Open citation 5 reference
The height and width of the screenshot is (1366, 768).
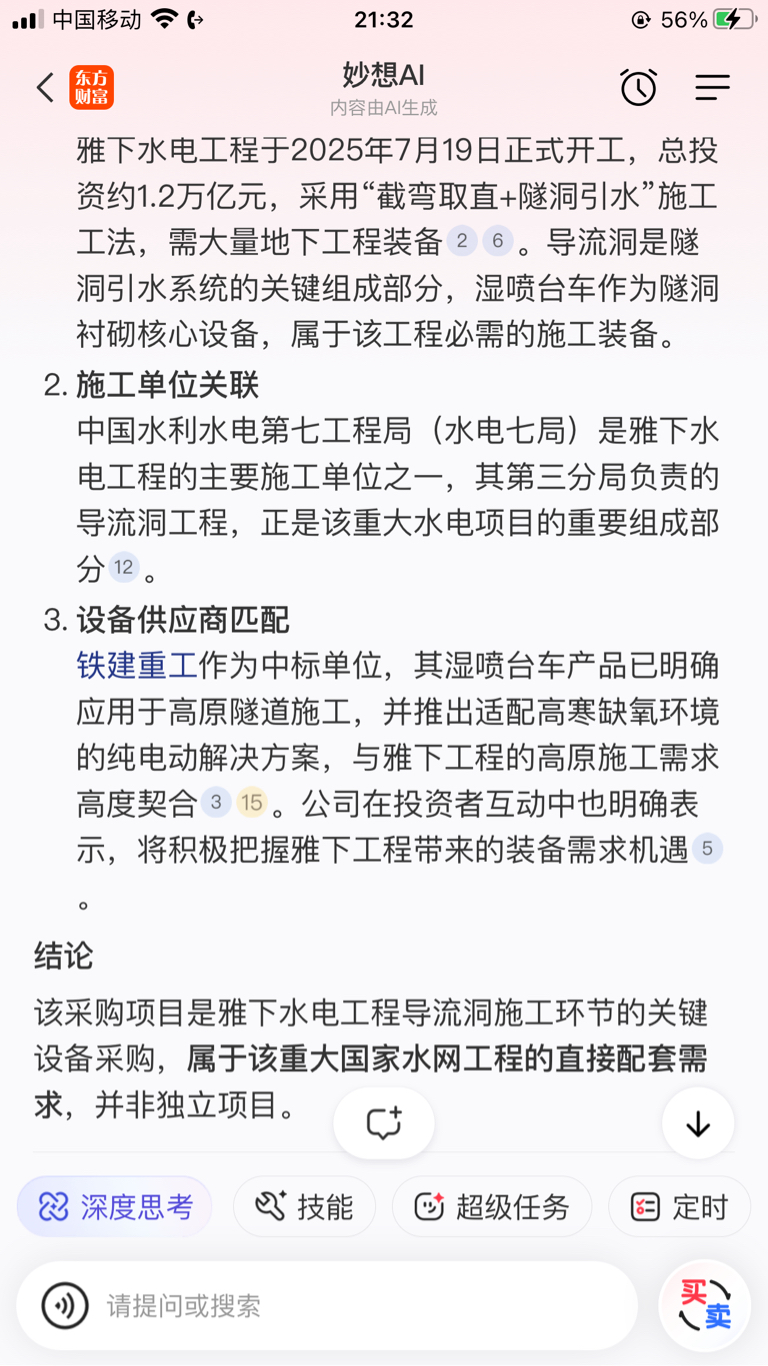(x=707, y=849)
